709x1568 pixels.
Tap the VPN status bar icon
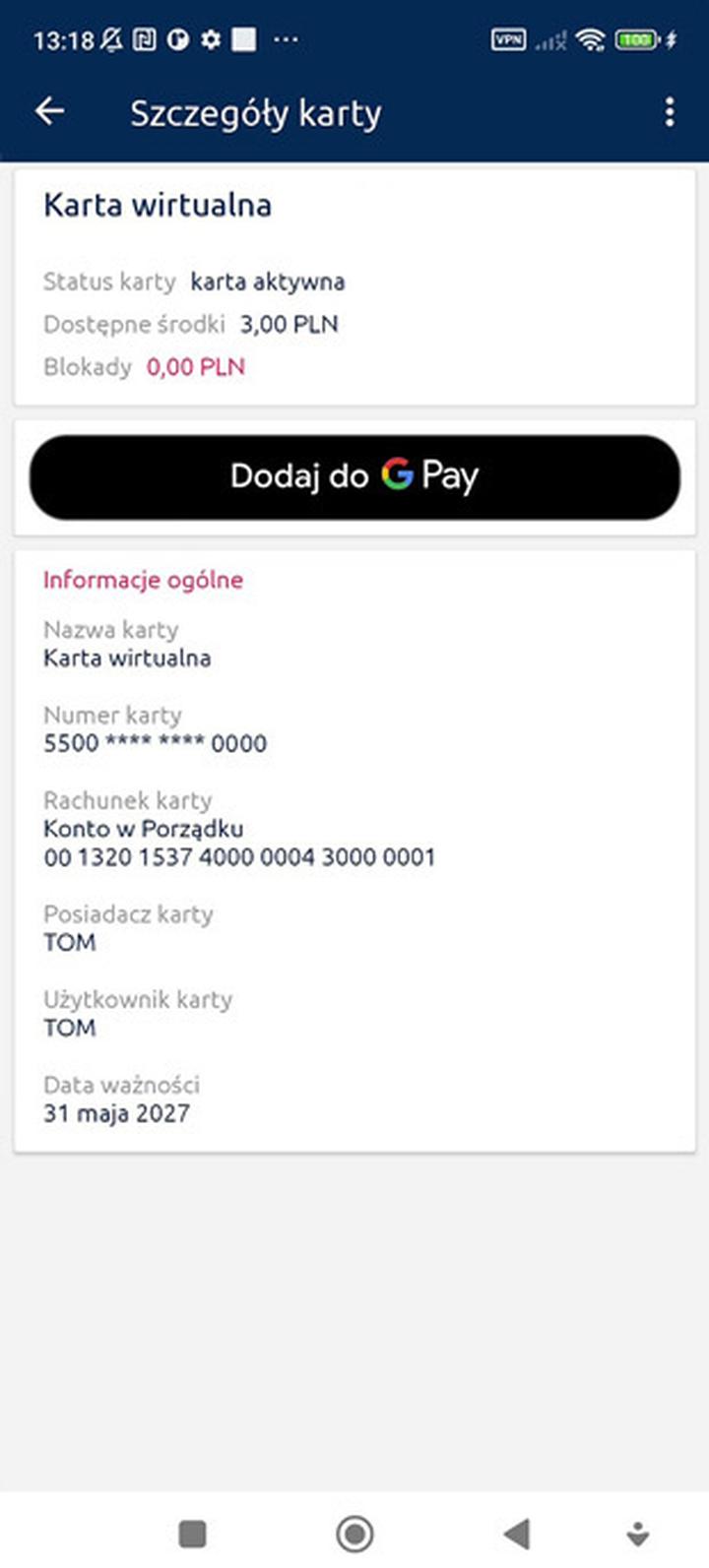pos(509,40)
